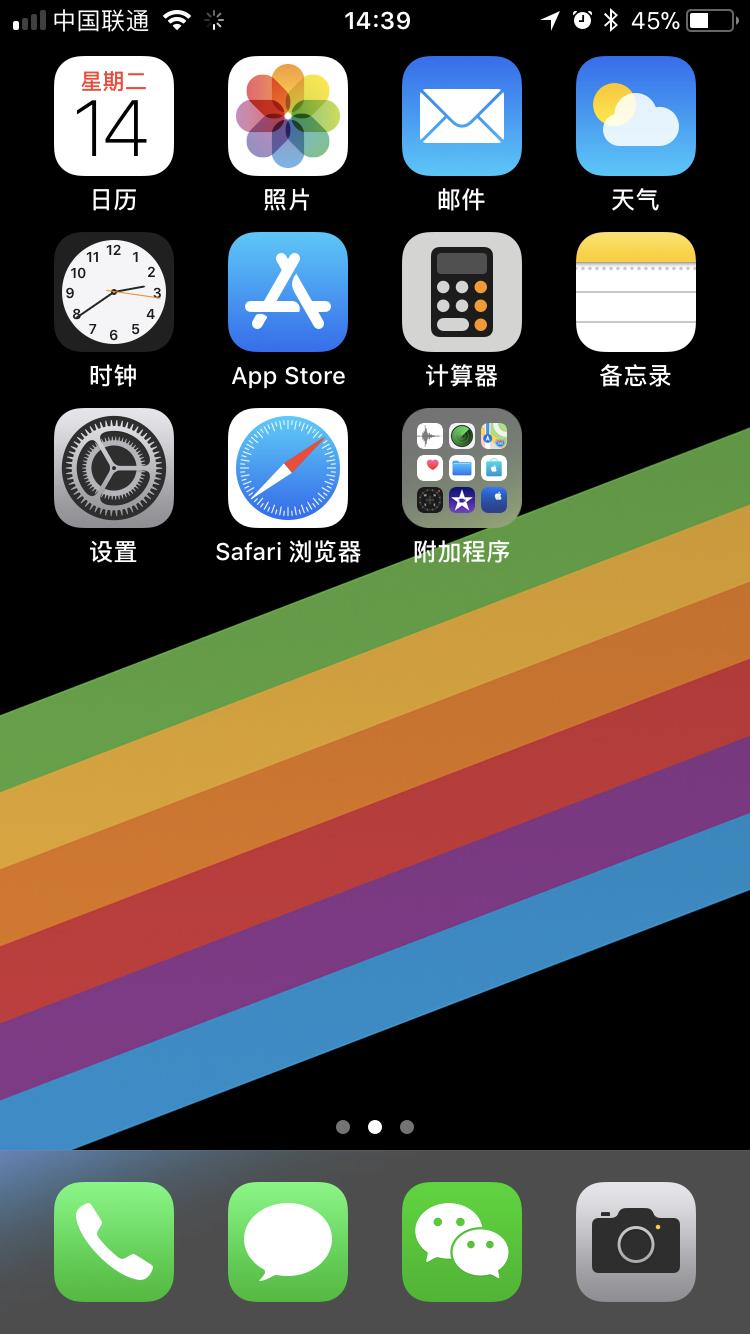The width and height of the screenshot is (750, 1334).
Task: Open the 设置 (Settings) app
Action: point(113,468)
